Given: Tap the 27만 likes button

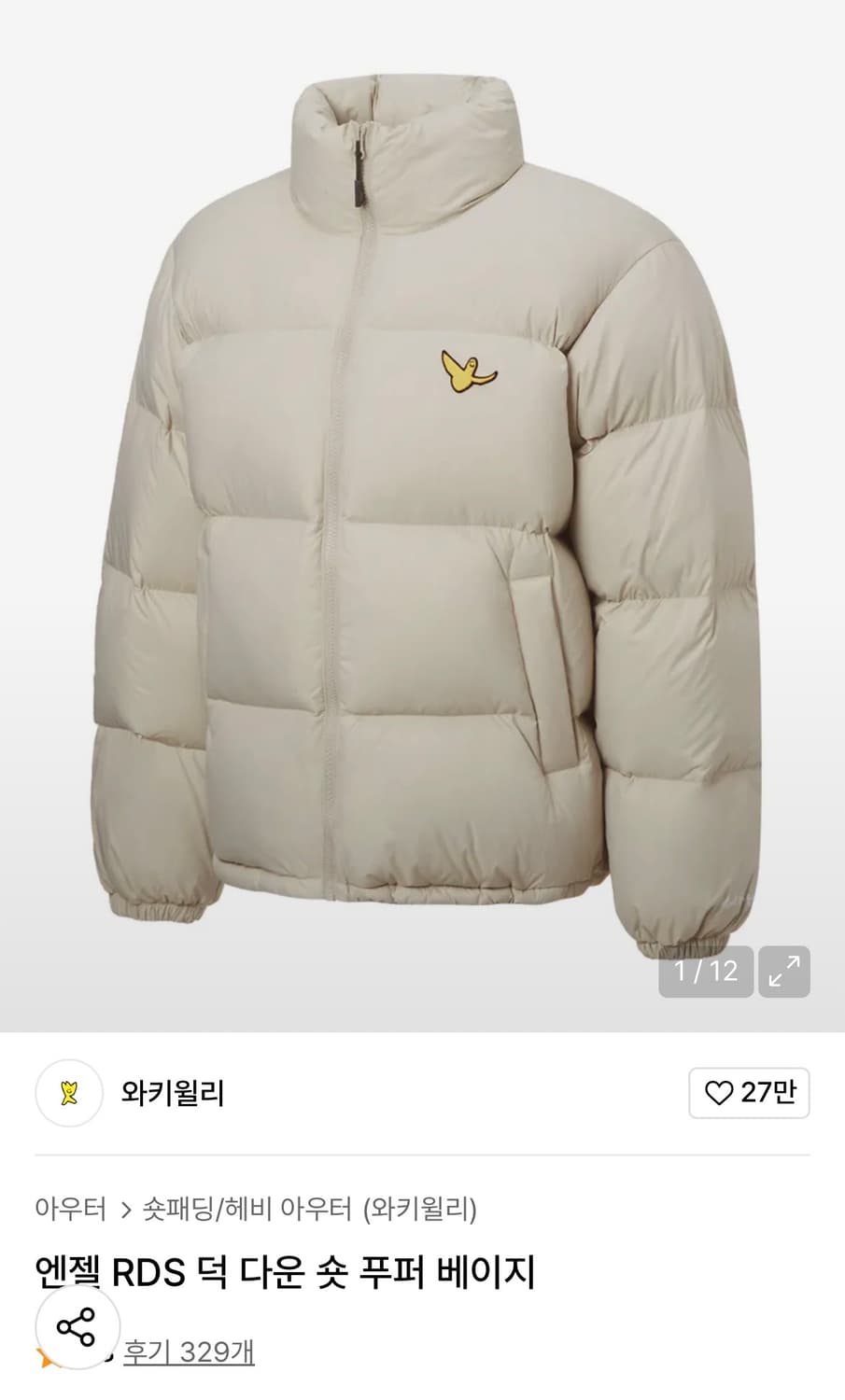Looking at the screenshot, I should pos(747,1093).
